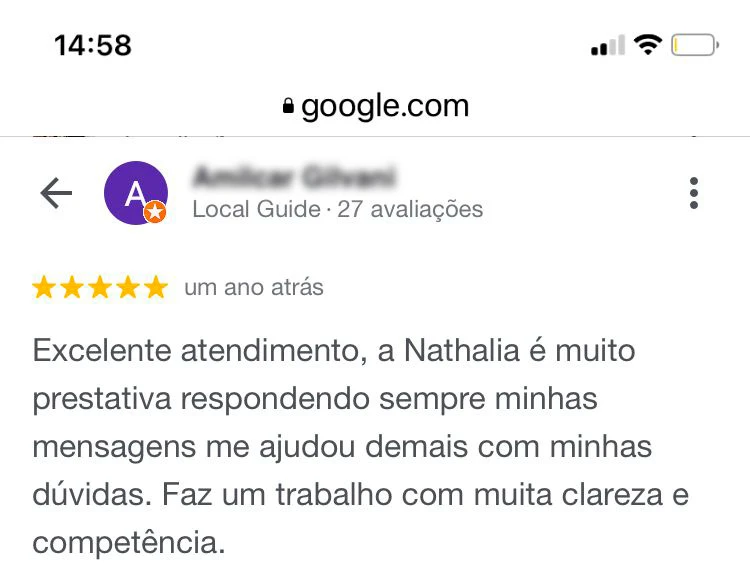The image size is (750, 588).
Task: Open the reviewer's profile avatar
Action: coord(135,193)
